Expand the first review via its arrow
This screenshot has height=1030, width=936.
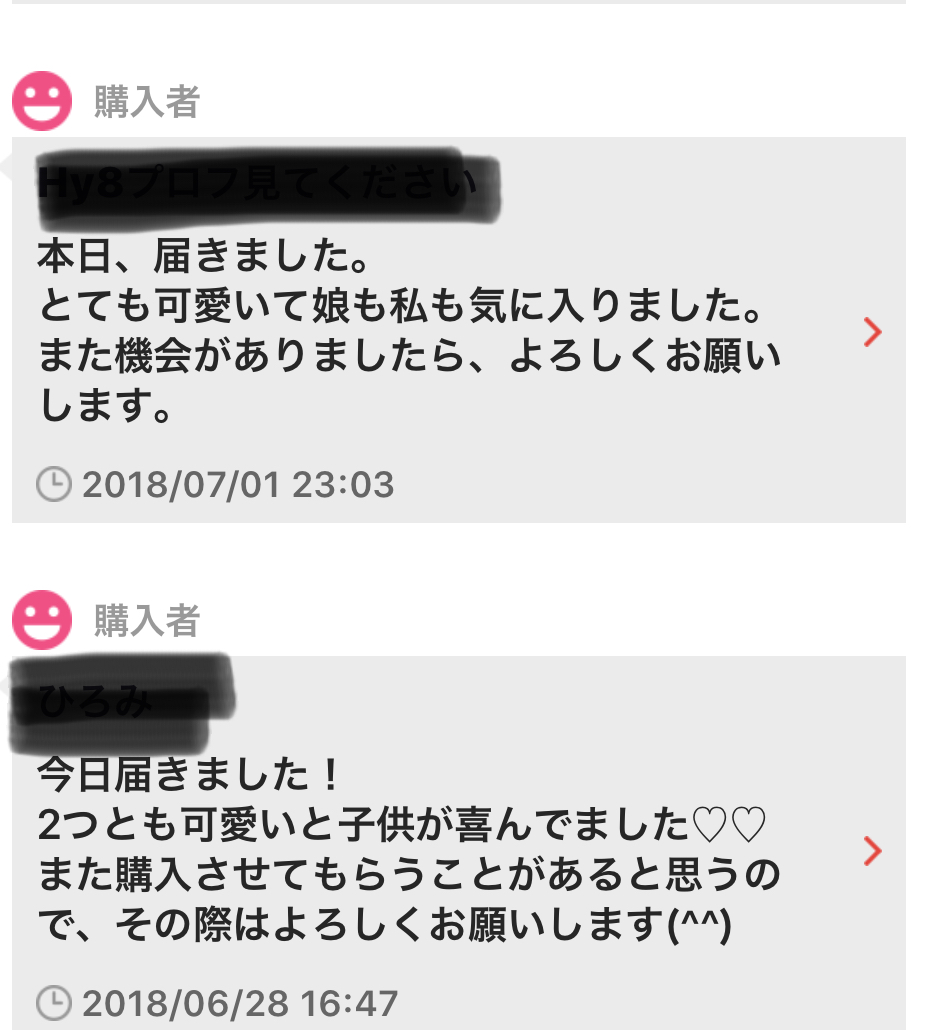pos(872,332)
